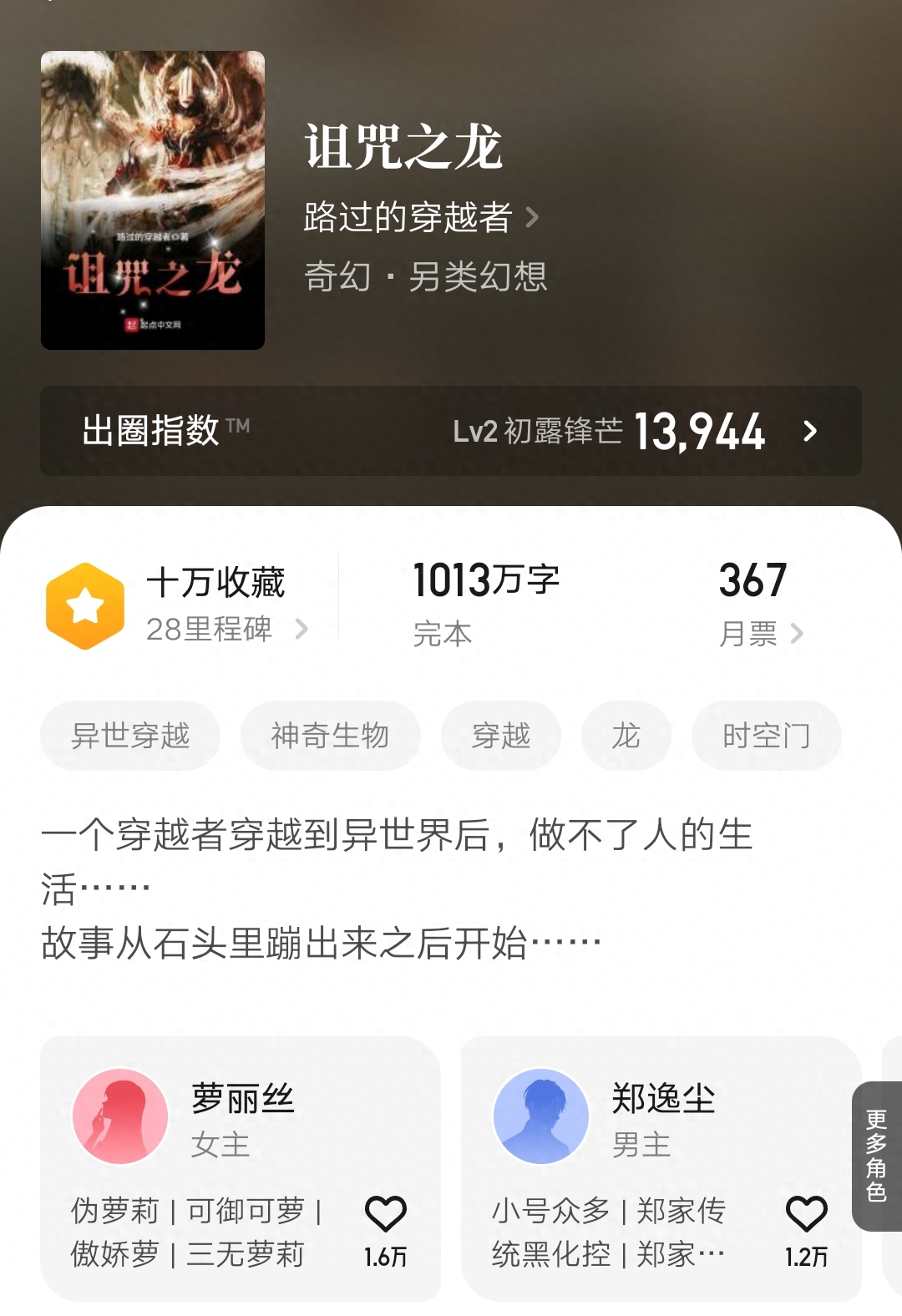View the 28里程碑 milestones

[x=225, y=630]
